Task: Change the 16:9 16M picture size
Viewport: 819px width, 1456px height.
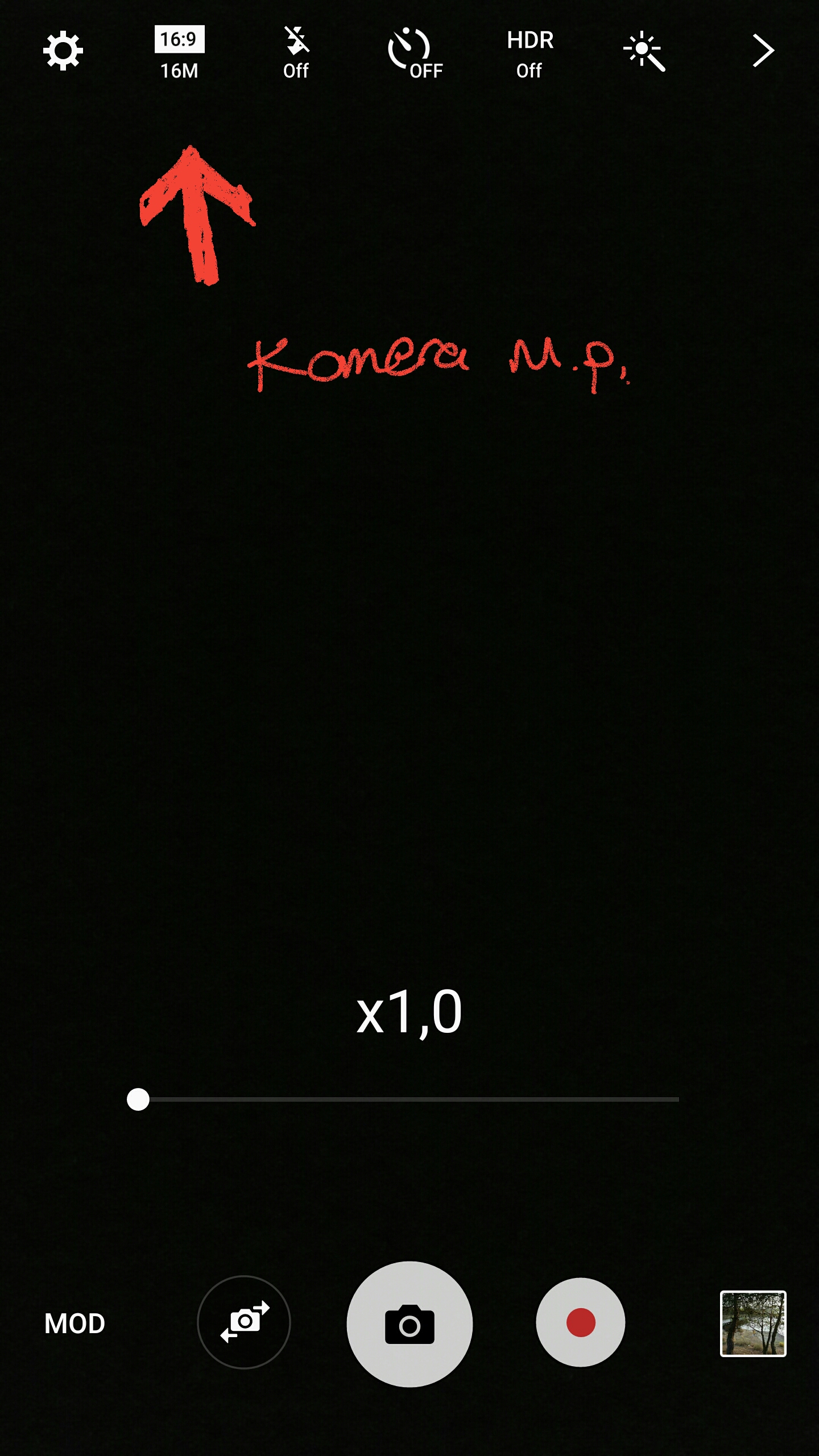Action: pos(179,53)
